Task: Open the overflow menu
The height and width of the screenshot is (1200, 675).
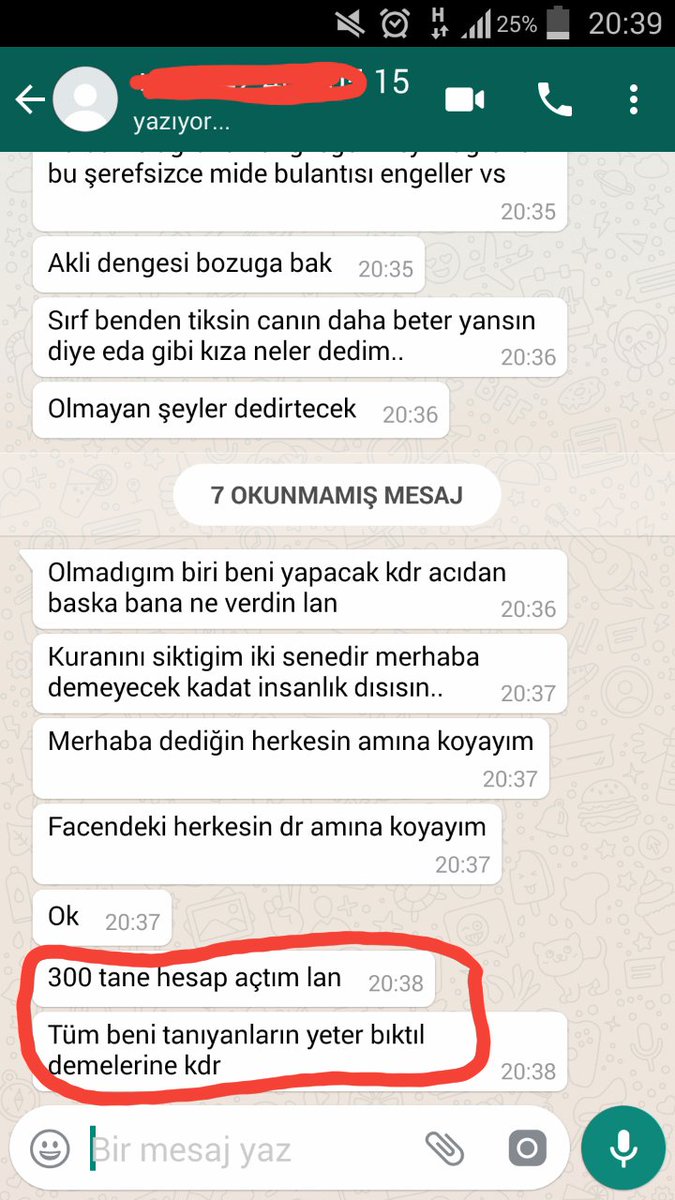Action: click(634, 100)
